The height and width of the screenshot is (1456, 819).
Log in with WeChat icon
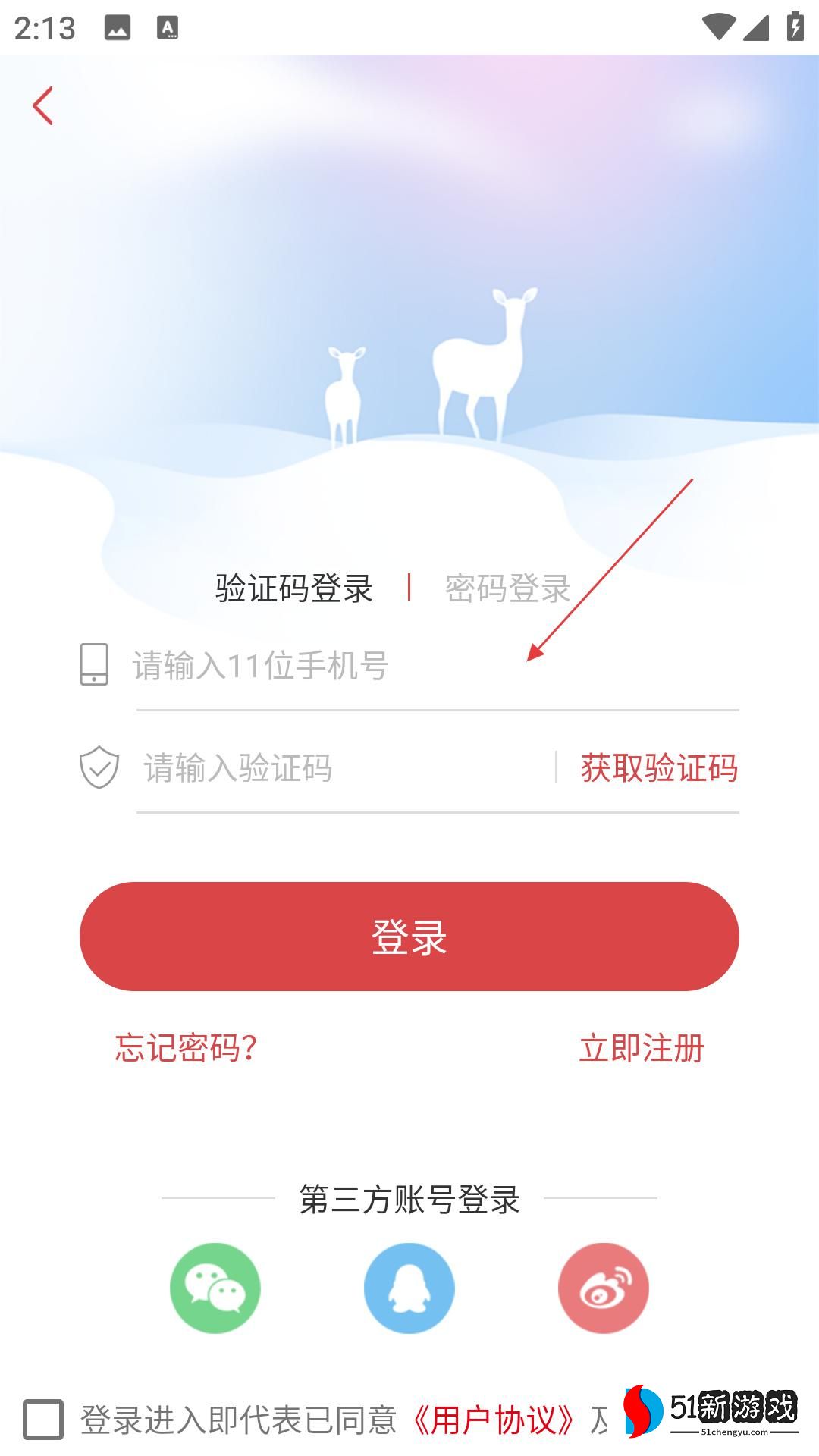pyautogui.click(x=215, y=1288)
